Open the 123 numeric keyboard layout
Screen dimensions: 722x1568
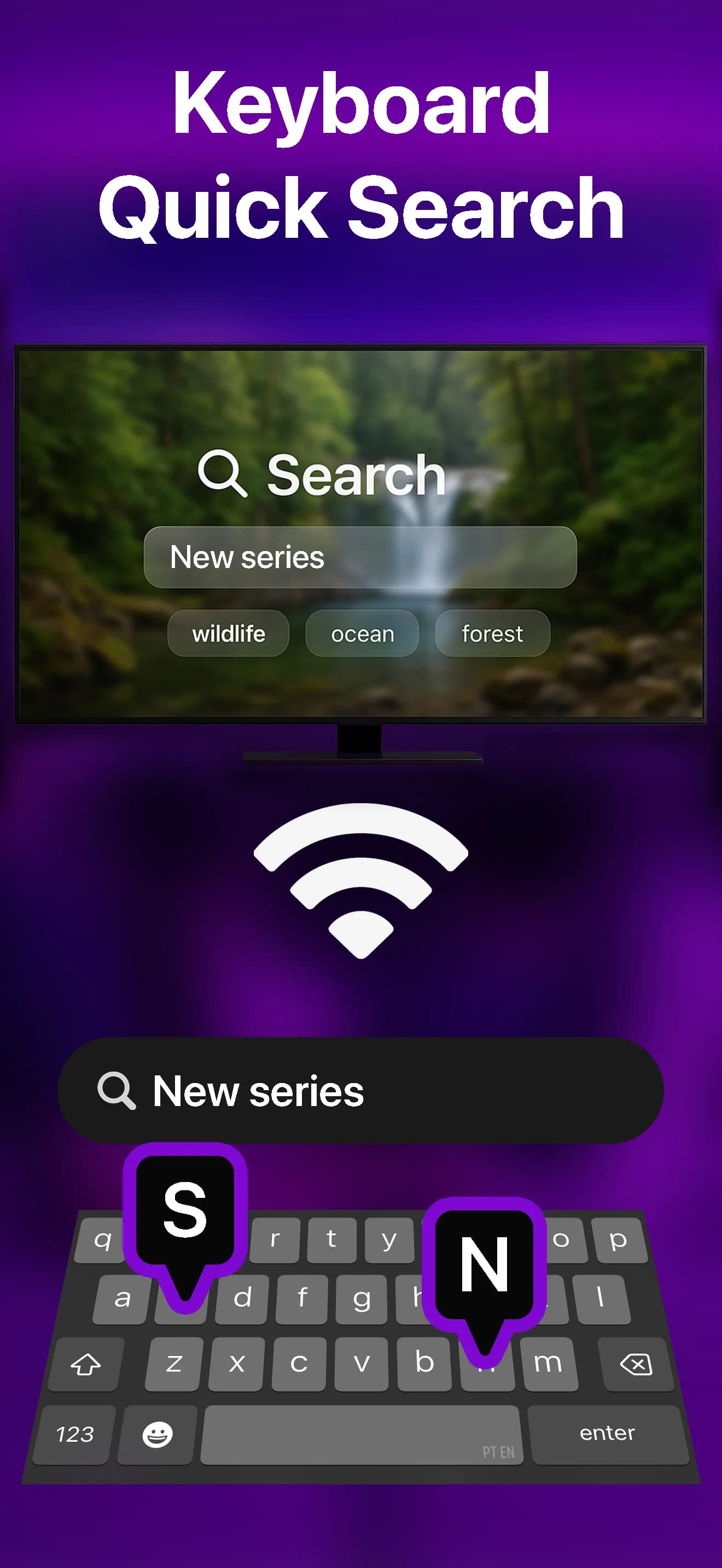click(74, 1434)
